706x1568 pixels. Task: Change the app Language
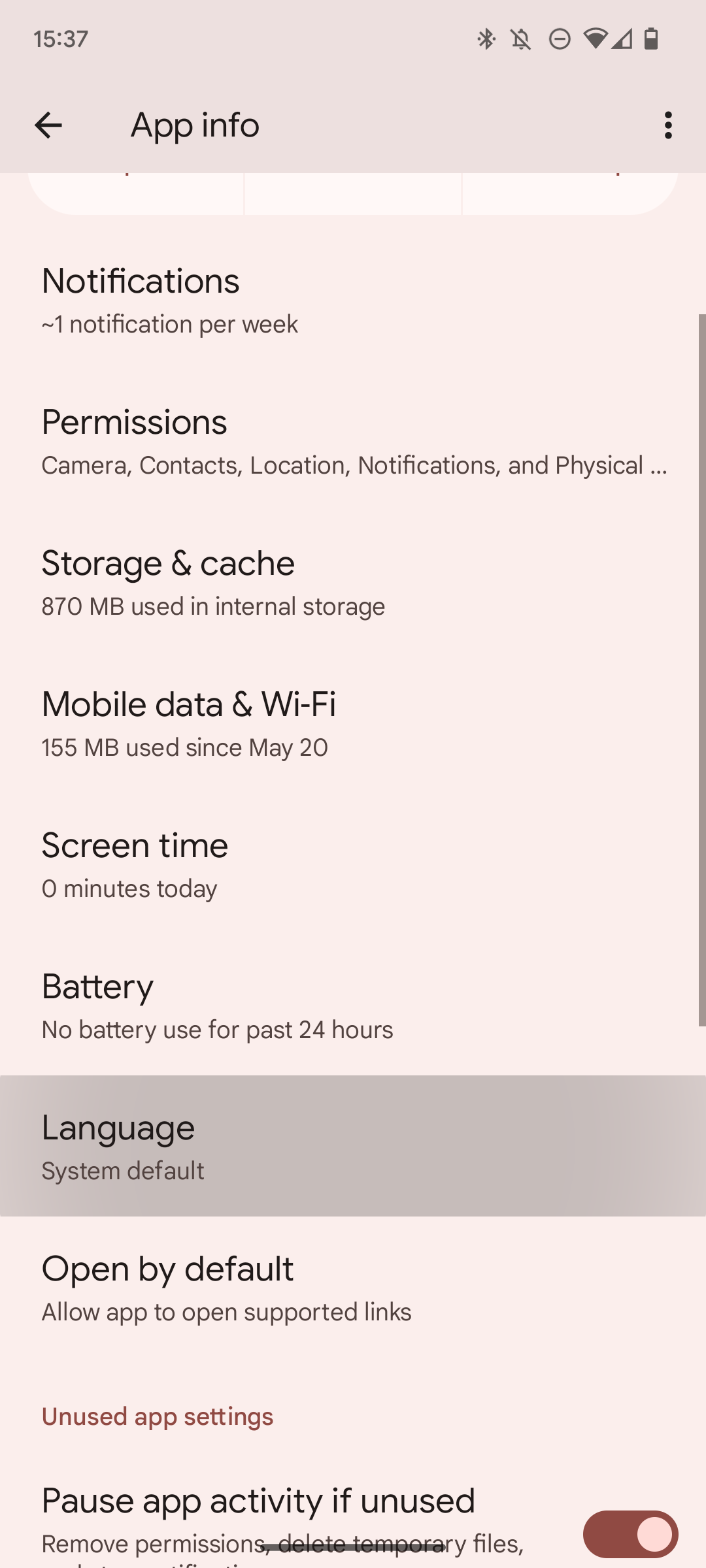tap(353, 1147)
